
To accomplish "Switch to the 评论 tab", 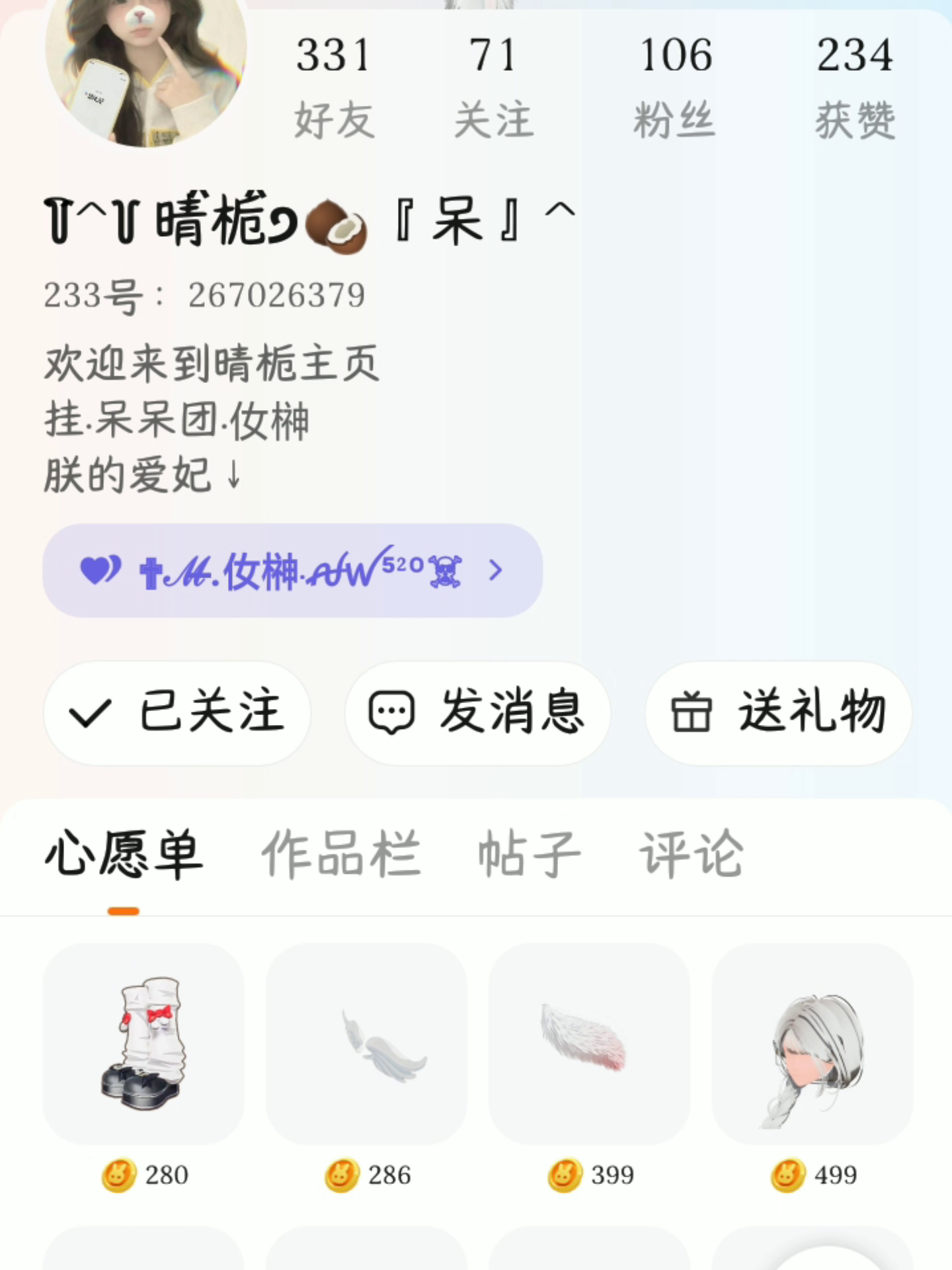I will tap(691, 855).
